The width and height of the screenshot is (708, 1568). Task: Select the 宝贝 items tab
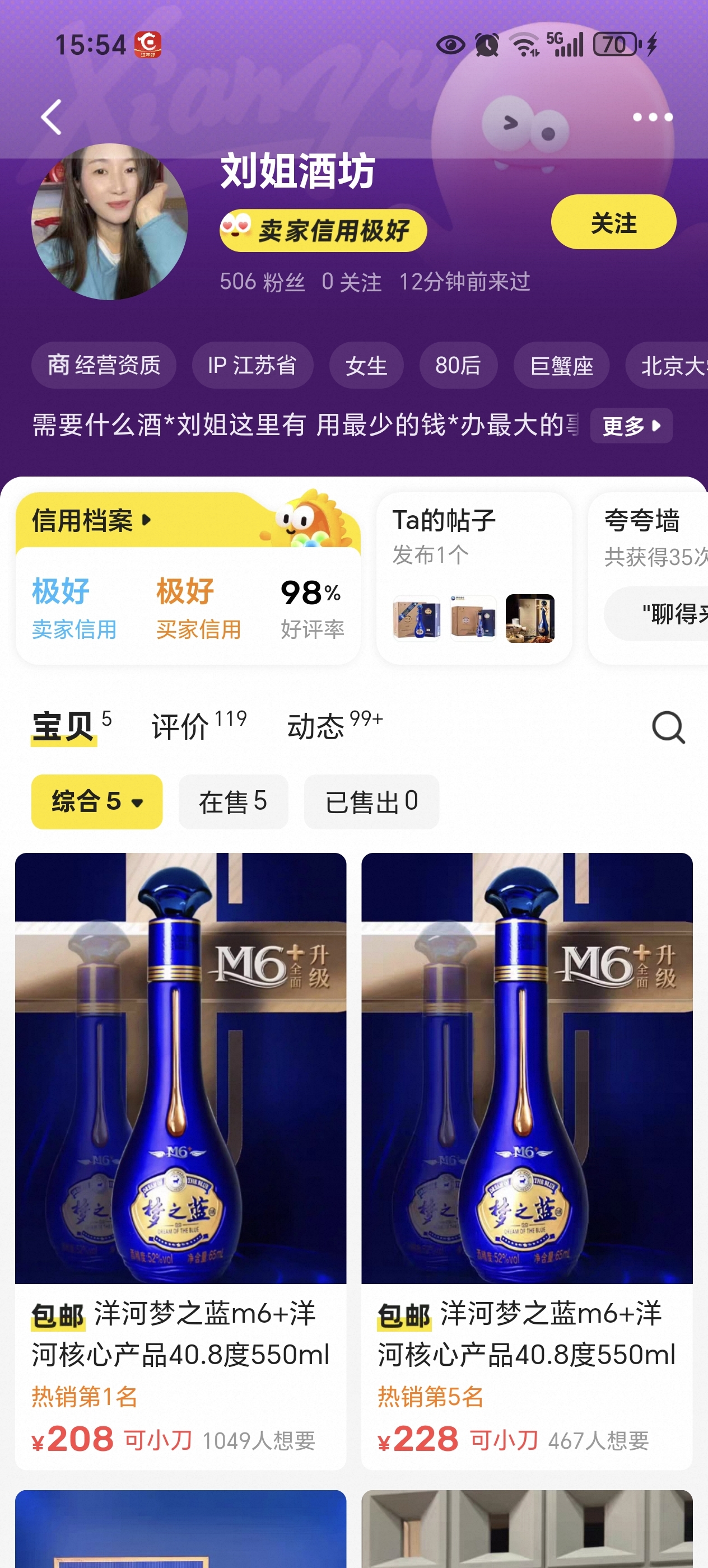click(71, 726)
